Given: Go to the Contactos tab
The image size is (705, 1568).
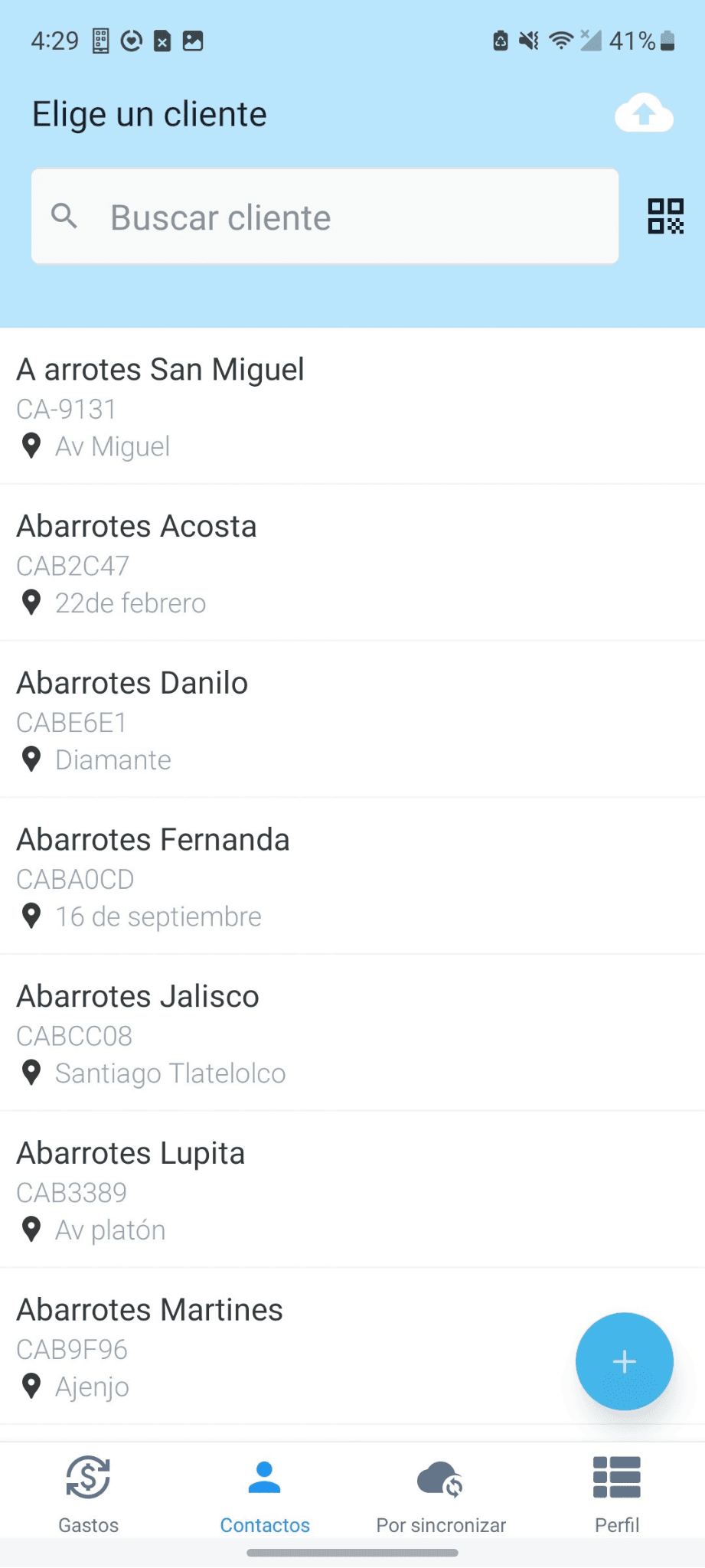Looking at the screenshot, I should (x=265, y=1494).
